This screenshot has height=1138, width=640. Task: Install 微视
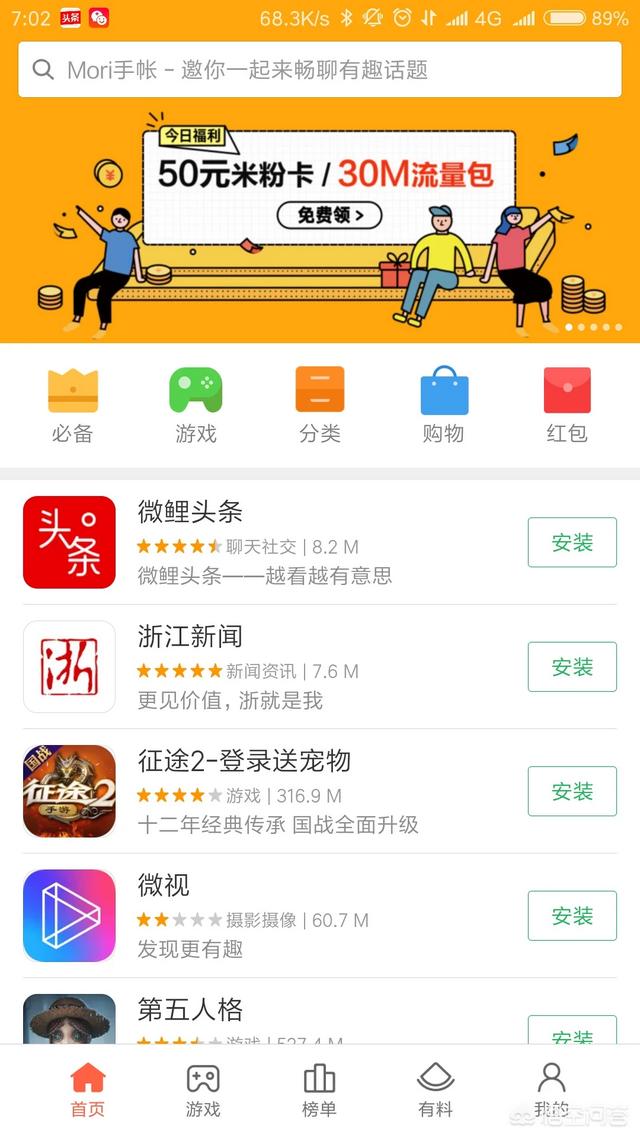[x=572, y=915]
